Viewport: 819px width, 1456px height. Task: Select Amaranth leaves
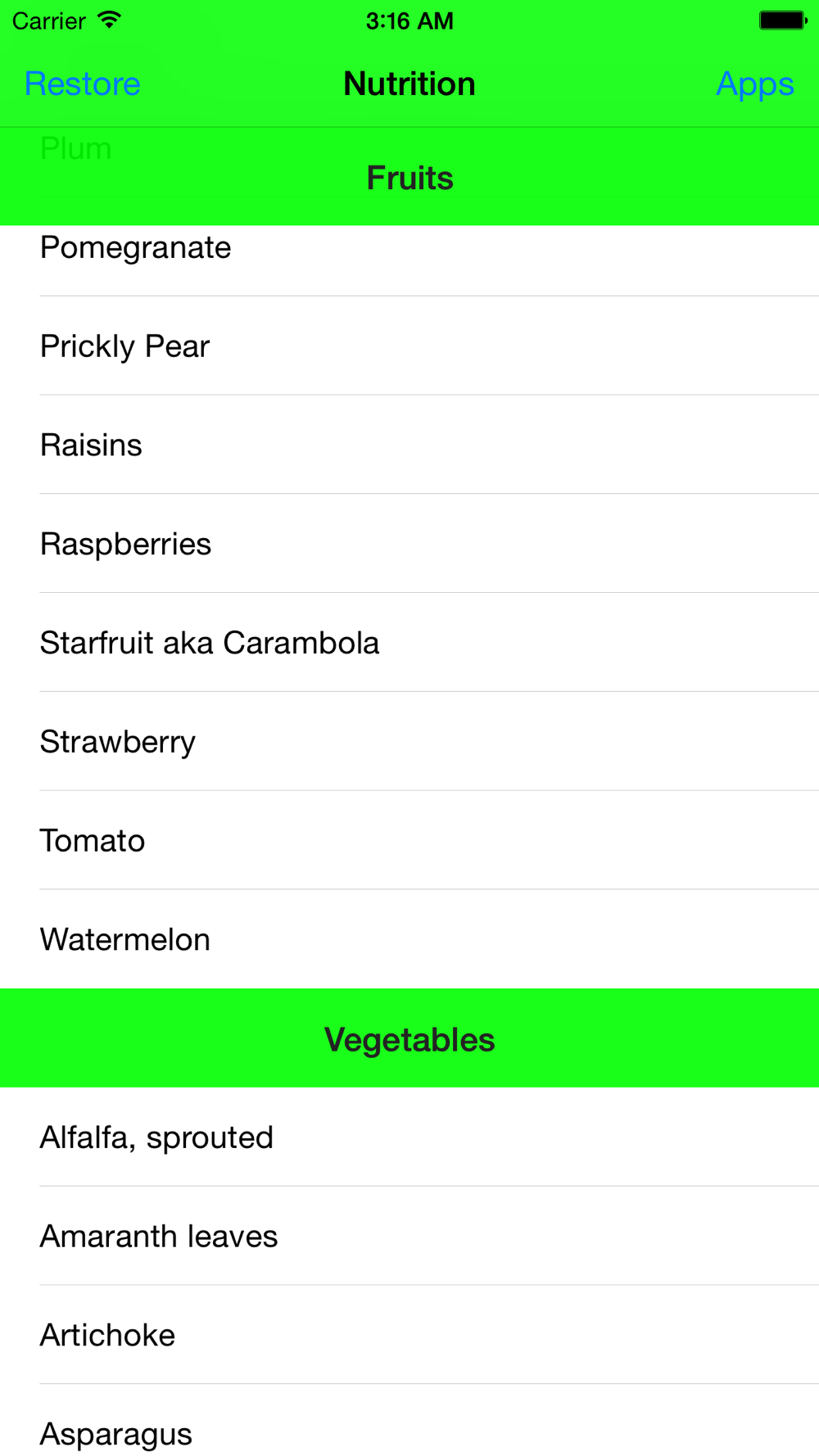point(409,1237)
